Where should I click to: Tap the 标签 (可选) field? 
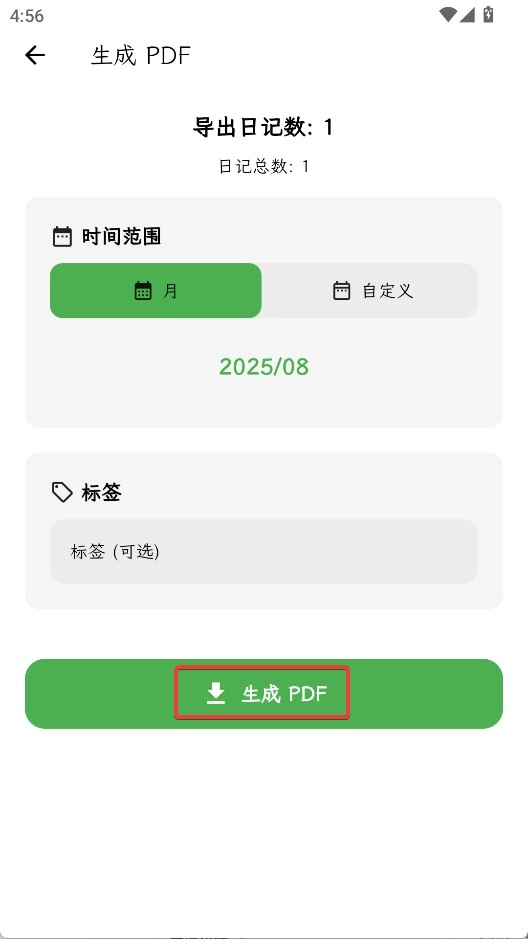(x=264, y=552)
